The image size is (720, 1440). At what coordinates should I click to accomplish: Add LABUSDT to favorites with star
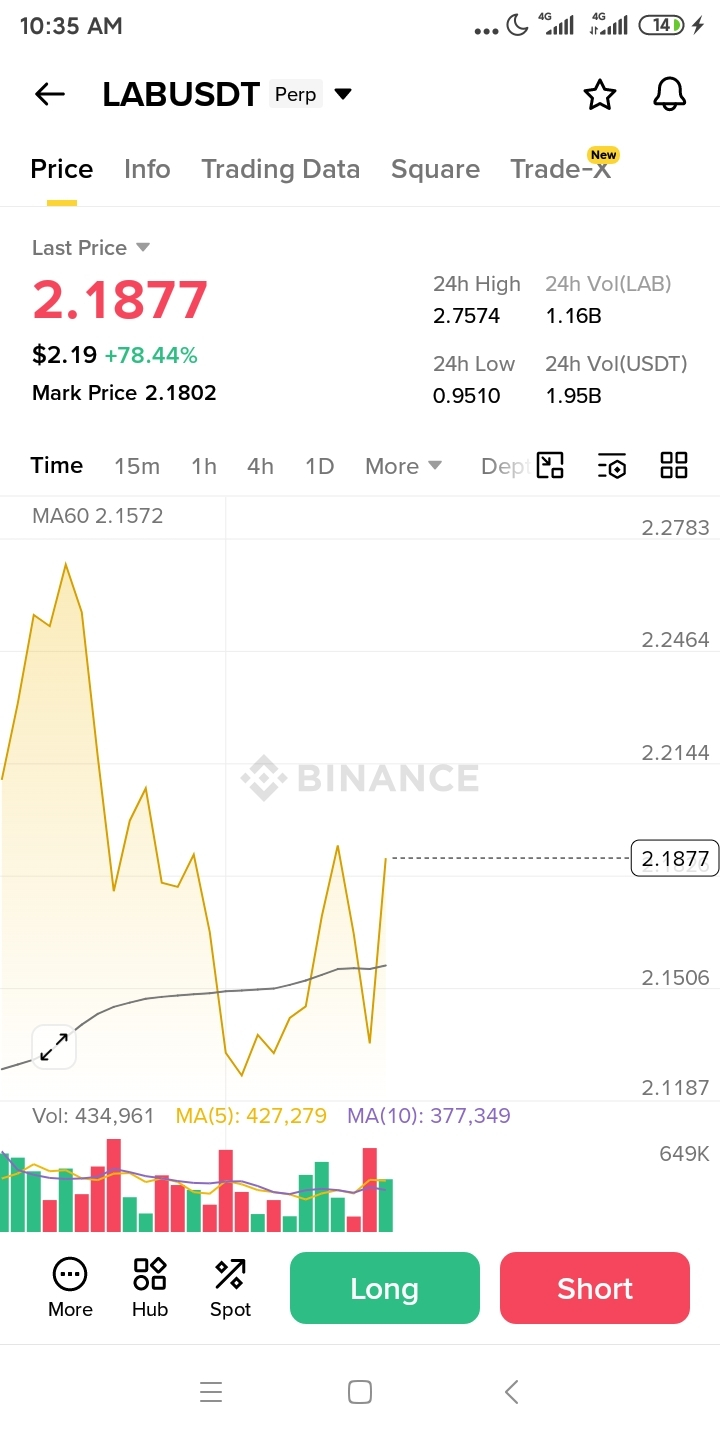tap(600, 95)
